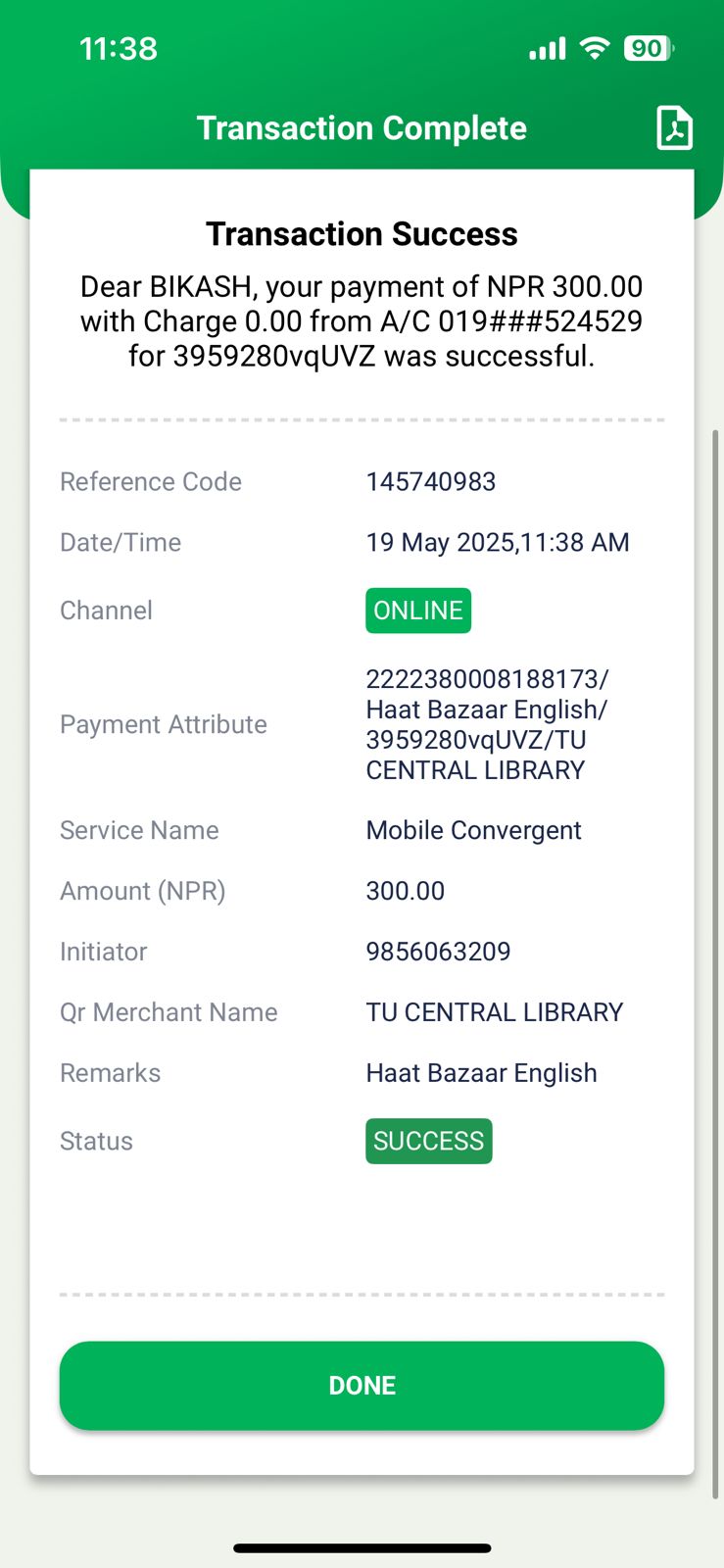The height and width of the screenshot is (1568, 724).
Task: Tap the DONE button
Action: [x=362, y=1385]
